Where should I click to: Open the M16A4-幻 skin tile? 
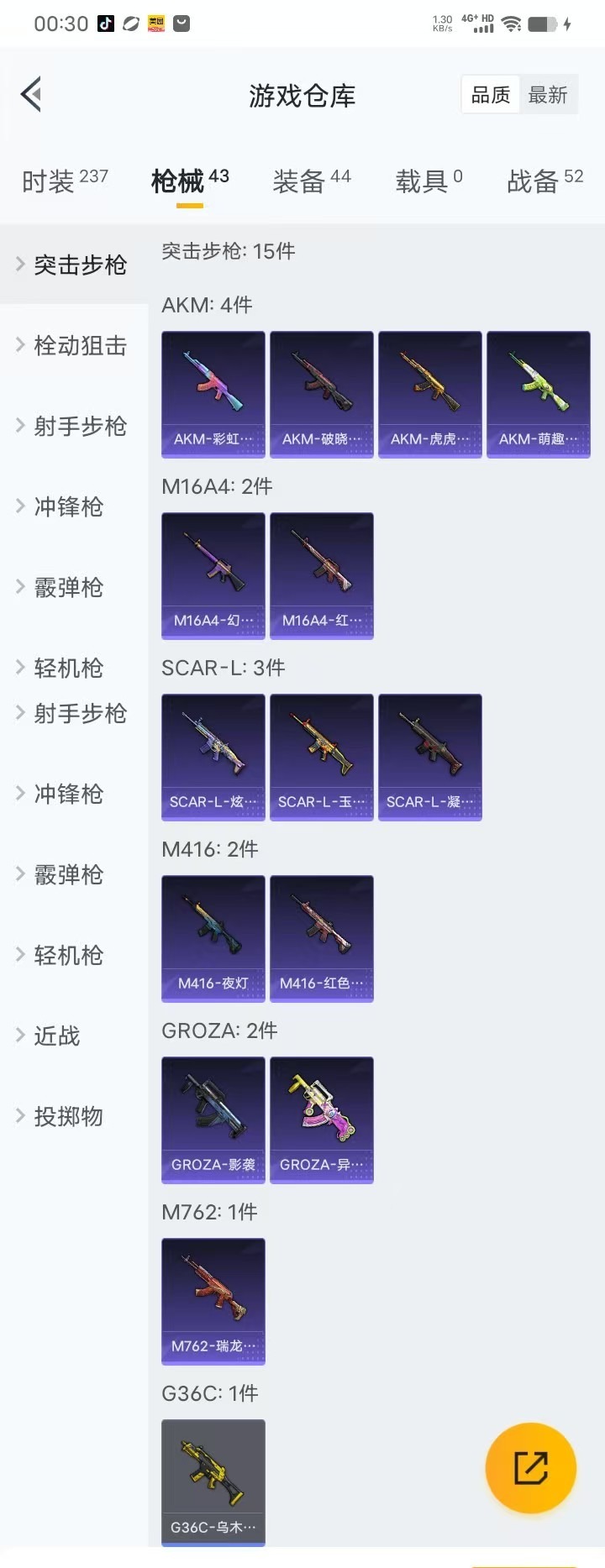[x=213, y=575]
